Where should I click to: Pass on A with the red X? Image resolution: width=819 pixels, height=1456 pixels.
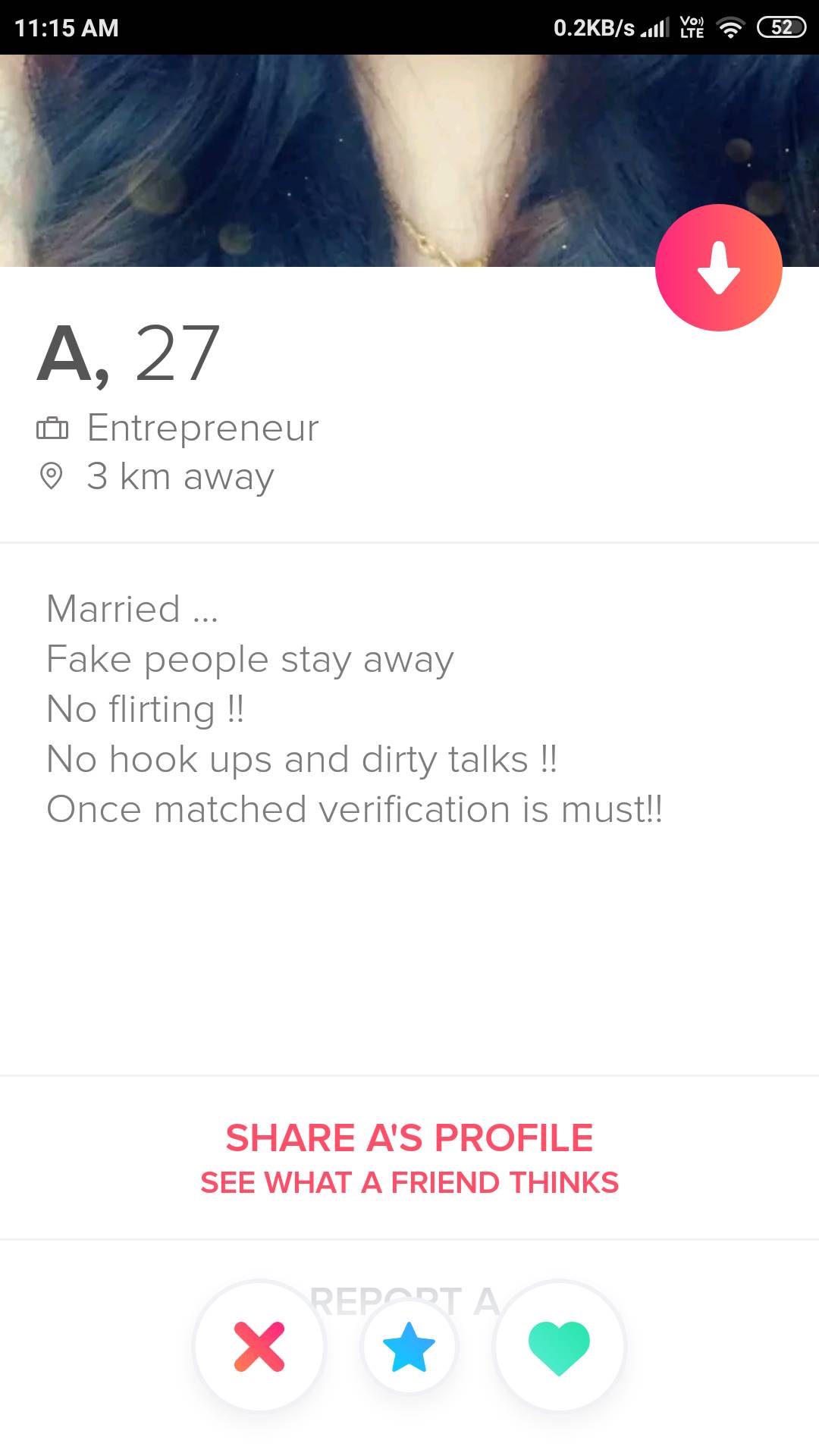(x=259, y=1346)
